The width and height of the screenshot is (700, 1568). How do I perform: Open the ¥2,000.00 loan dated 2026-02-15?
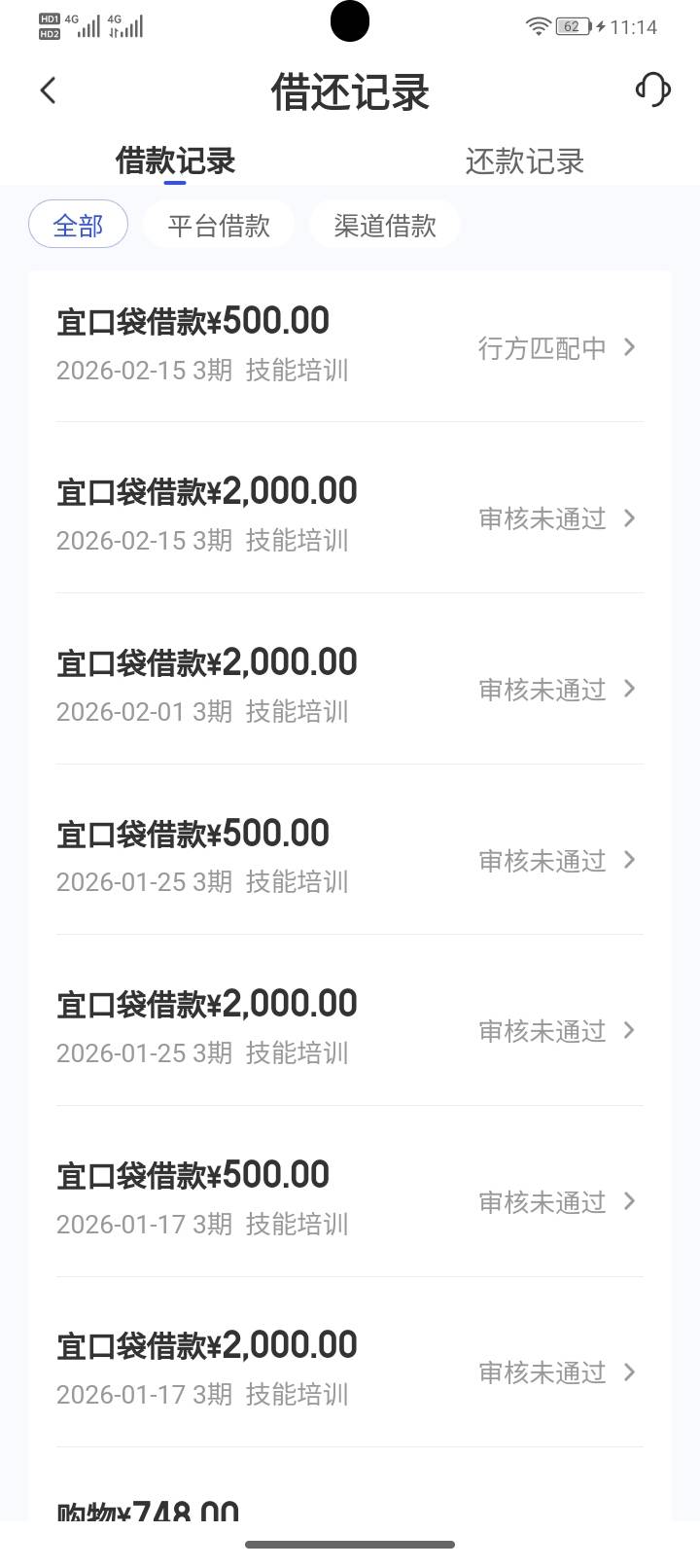(350, 516)
